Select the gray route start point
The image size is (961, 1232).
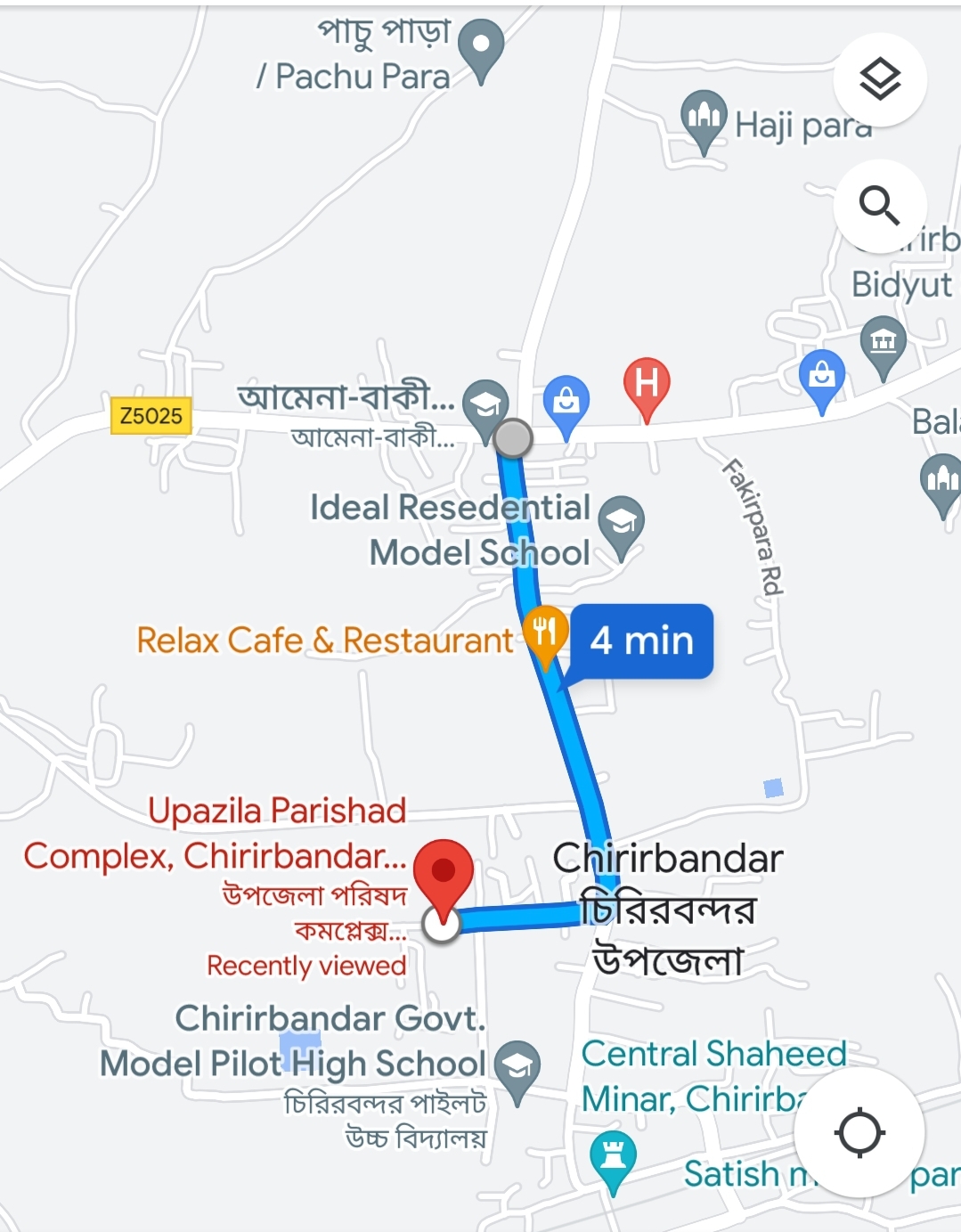pos(513,438)
